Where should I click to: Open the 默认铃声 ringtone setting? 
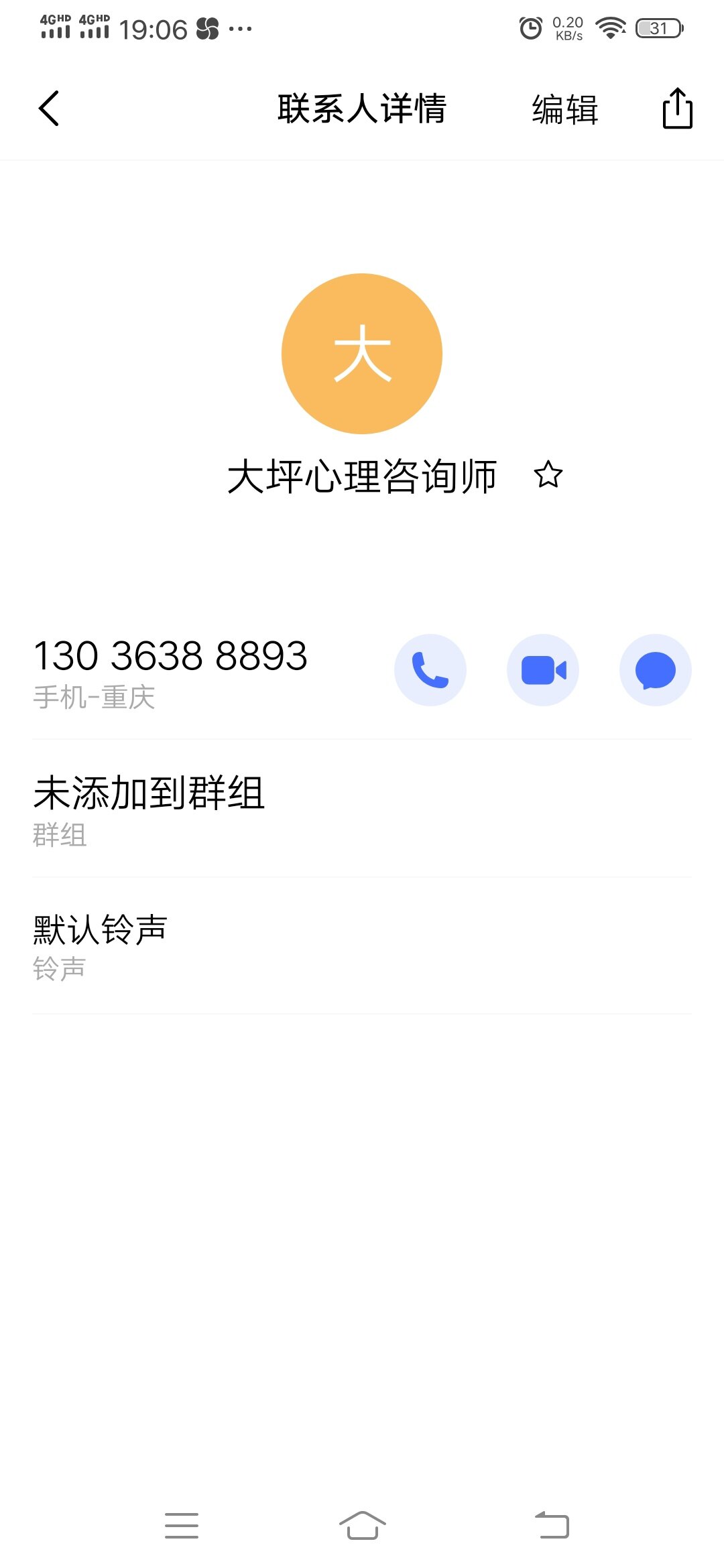pyautogui.click(x=362, y=946)
